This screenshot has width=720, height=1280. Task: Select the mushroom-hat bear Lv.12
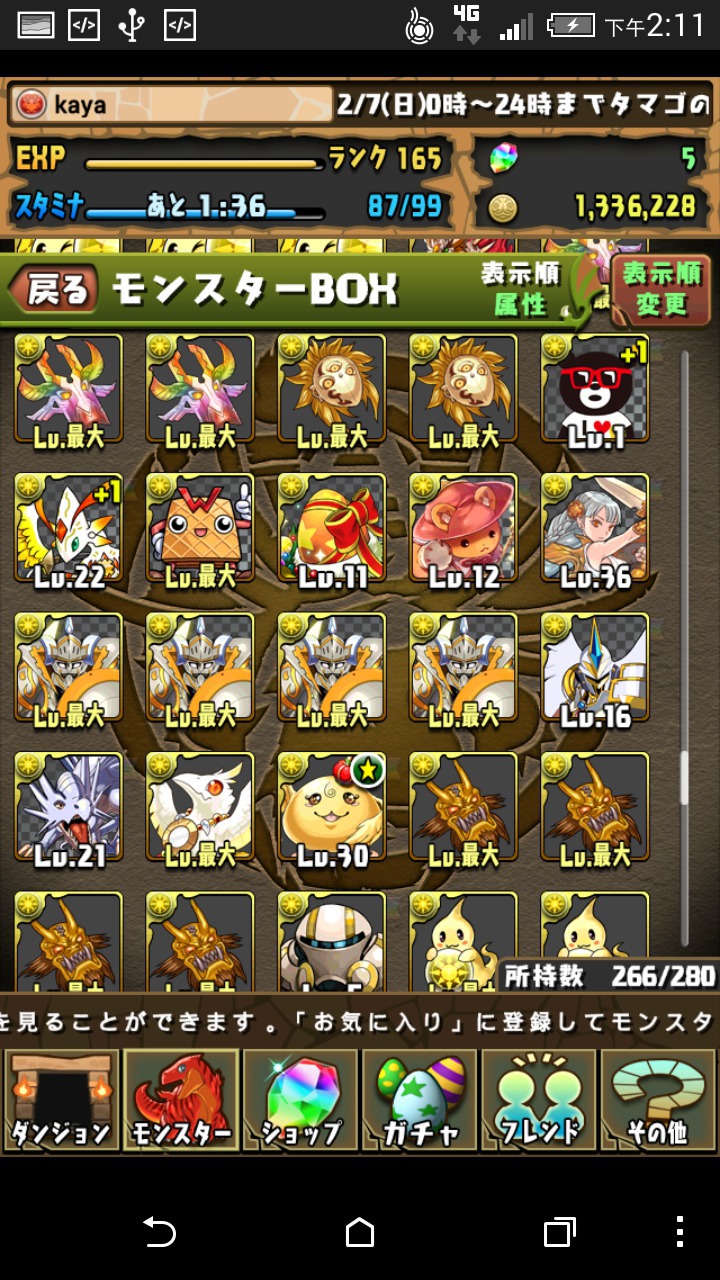click(x=463, y=528)
